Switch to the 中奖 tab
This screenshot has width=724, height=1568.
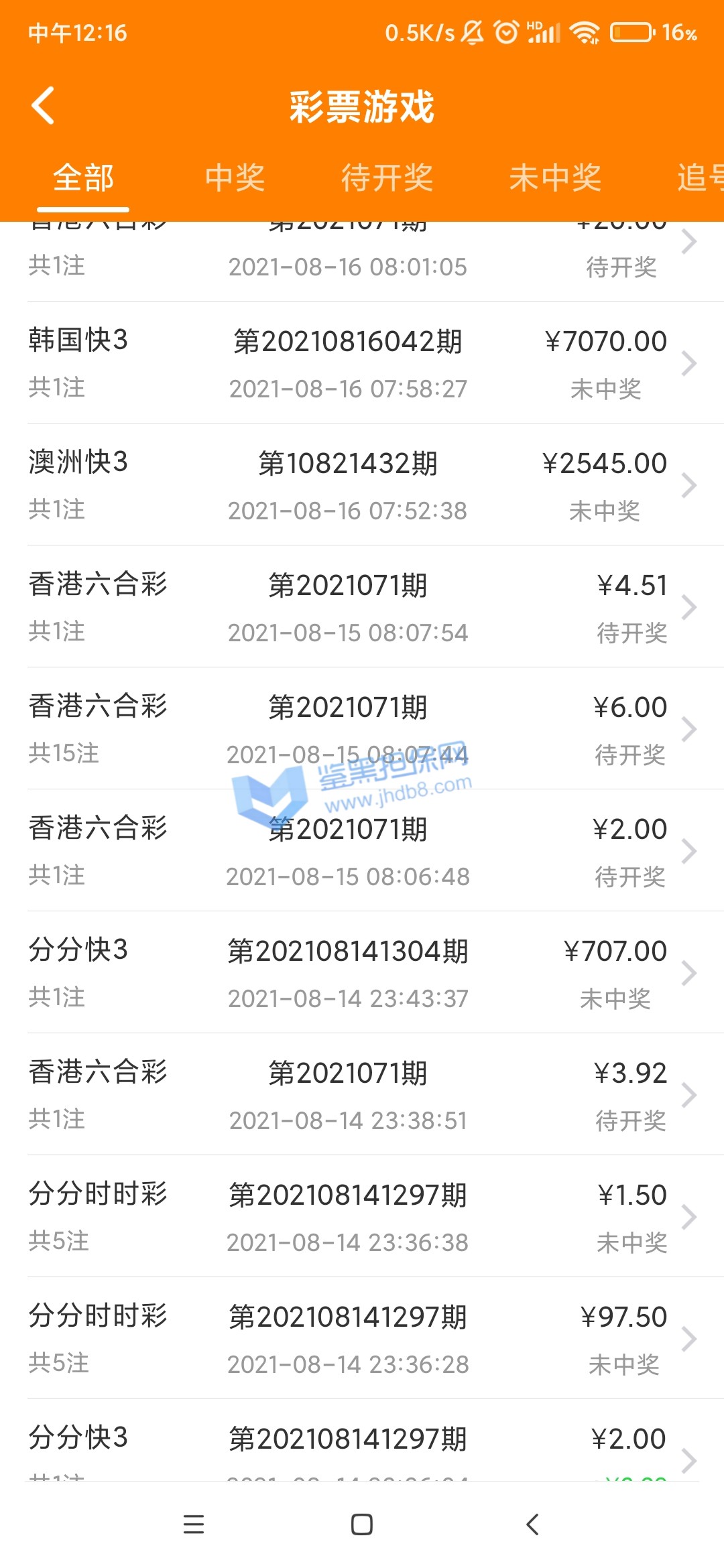235,178
